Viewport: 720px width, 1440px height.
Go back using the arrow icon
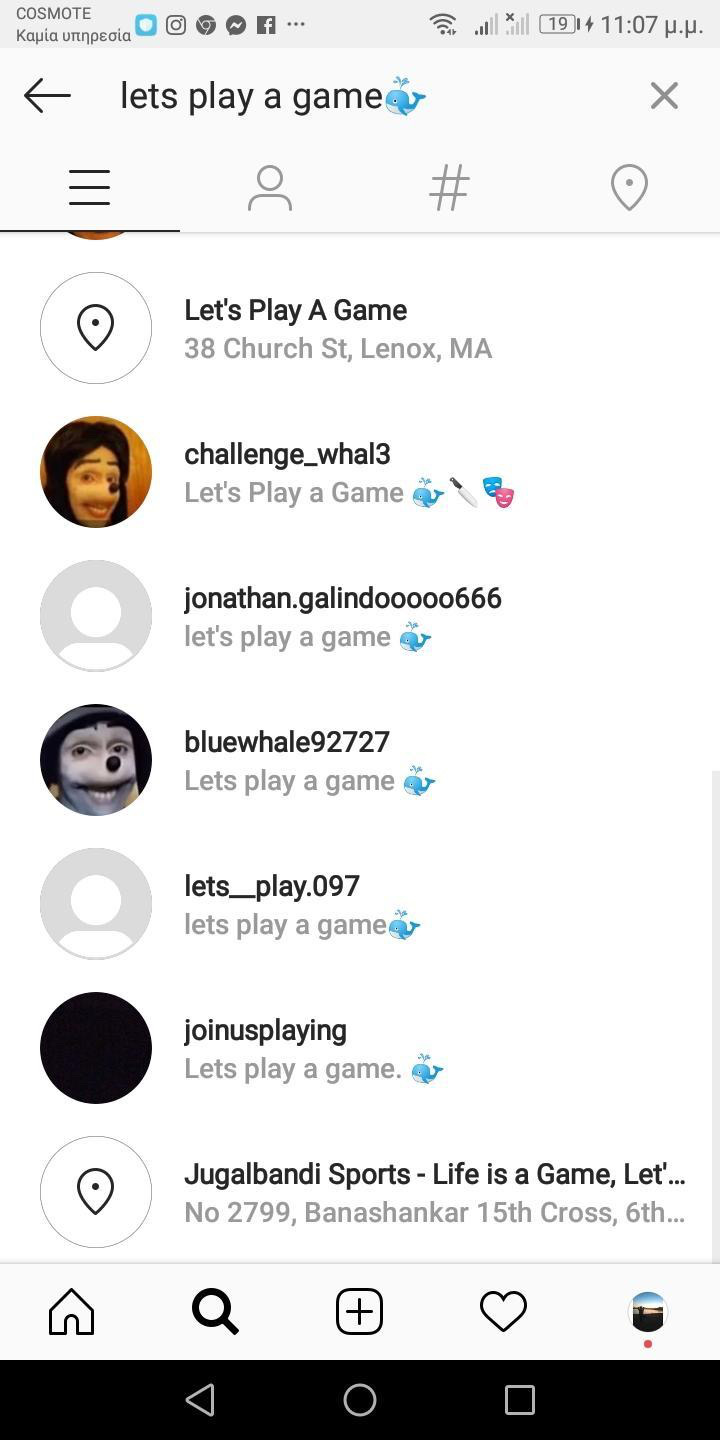tap(47, 96)
